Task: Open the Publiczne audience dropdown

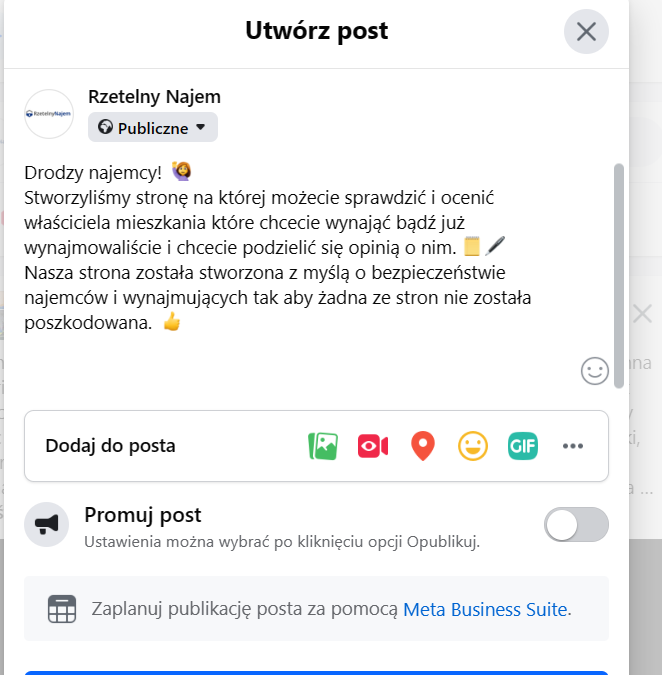Action: coord(153,128)
